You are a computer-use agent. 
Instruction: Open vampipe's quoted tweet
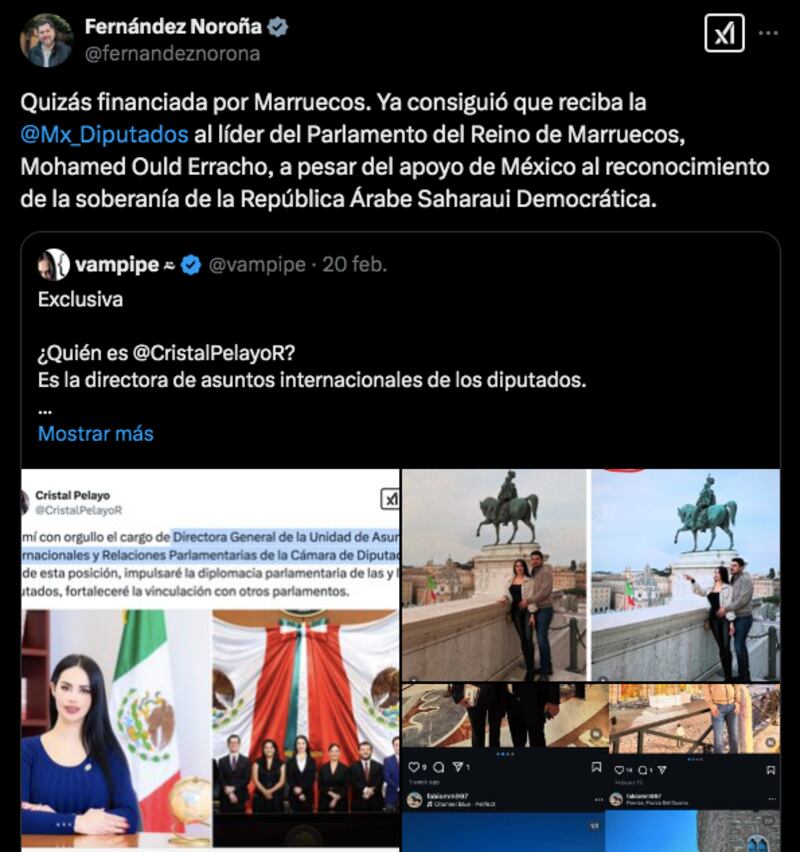pyautogui.click(x=400, y=340)
